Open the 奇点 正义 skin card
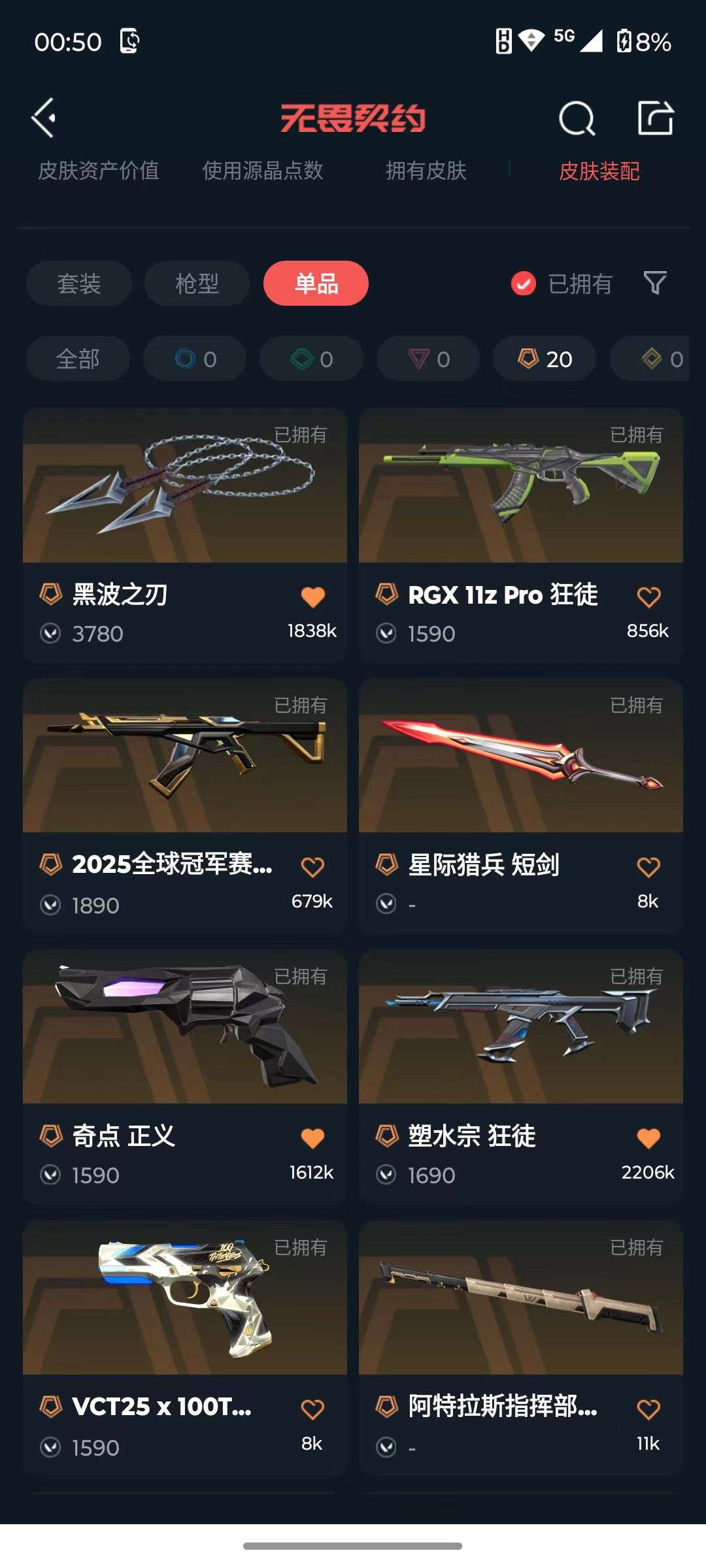Viewport: 706px width, 1568px height. click(x=185, y=1045)
